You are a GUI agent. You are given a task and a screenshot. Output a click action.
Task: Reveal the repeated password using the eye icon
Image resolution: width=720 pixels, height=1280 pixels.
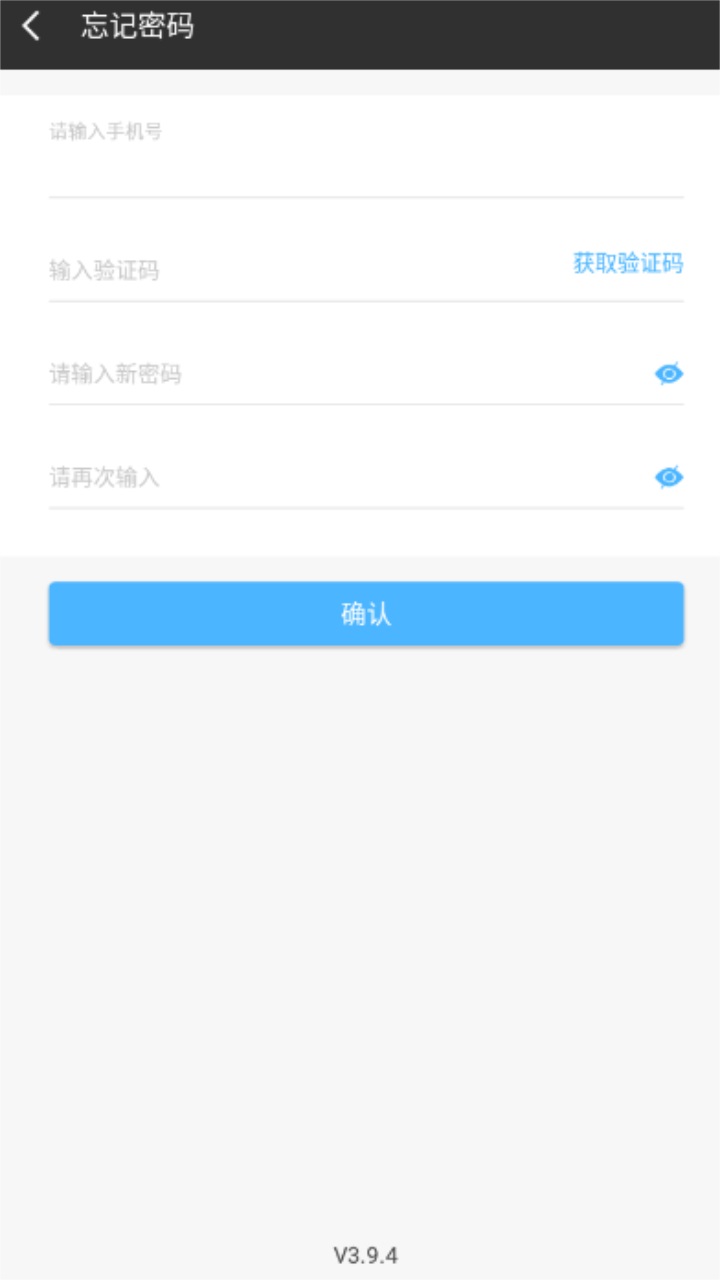[668, 477]
